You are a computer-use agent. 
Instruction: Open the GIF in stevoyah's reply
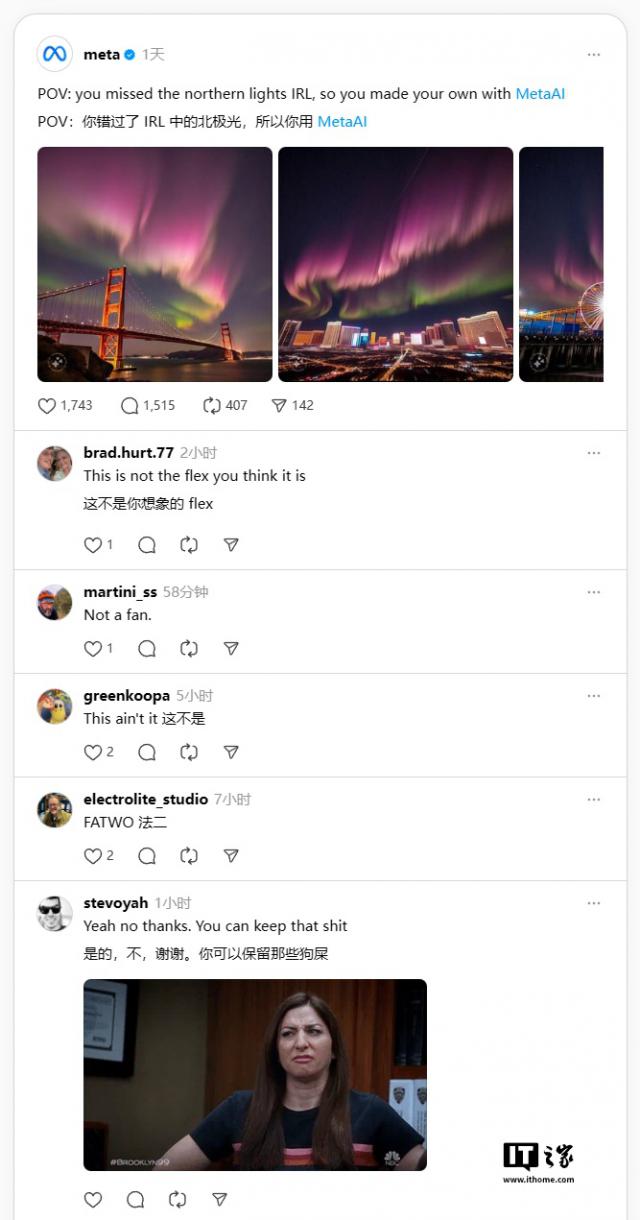tap(255, 1074)
